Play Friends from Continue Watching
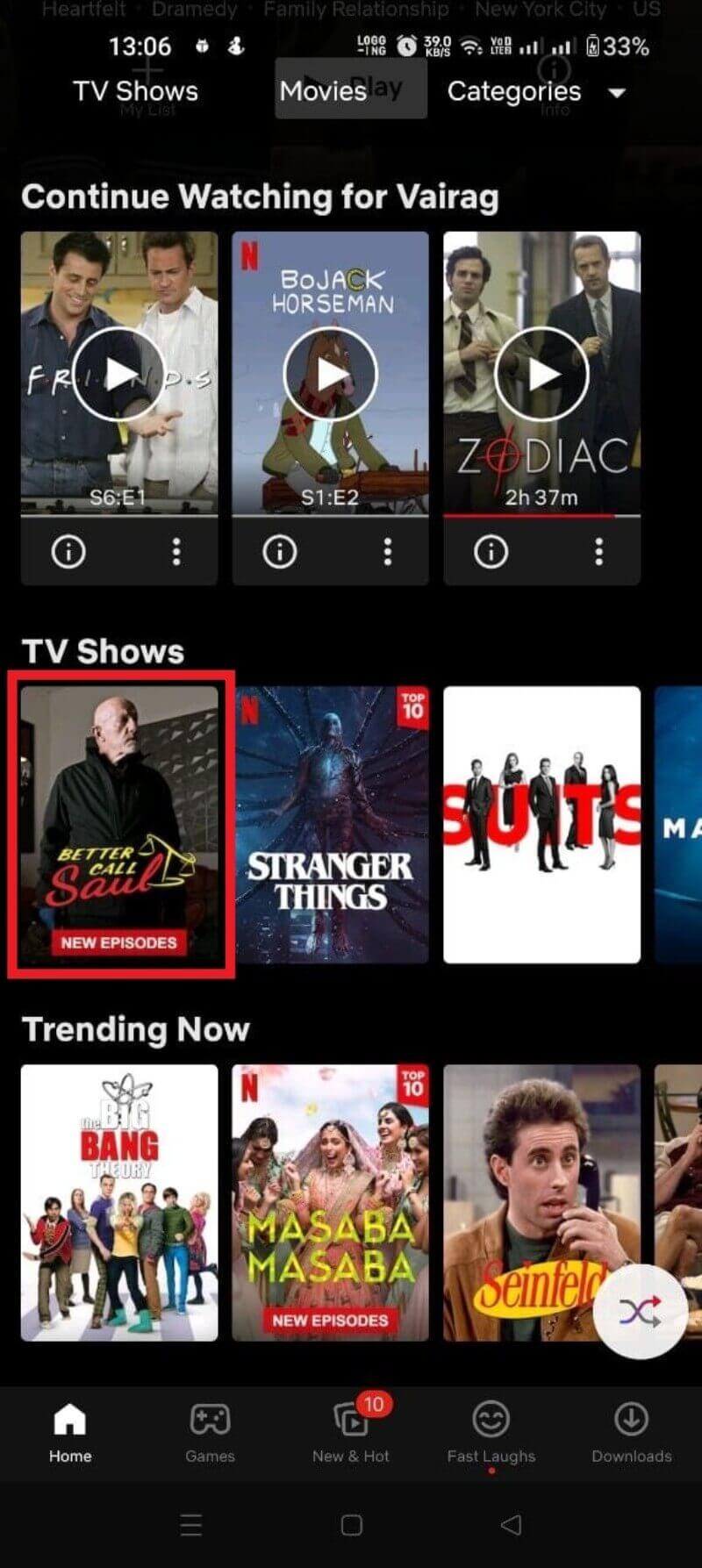 (x=120, y=372)
